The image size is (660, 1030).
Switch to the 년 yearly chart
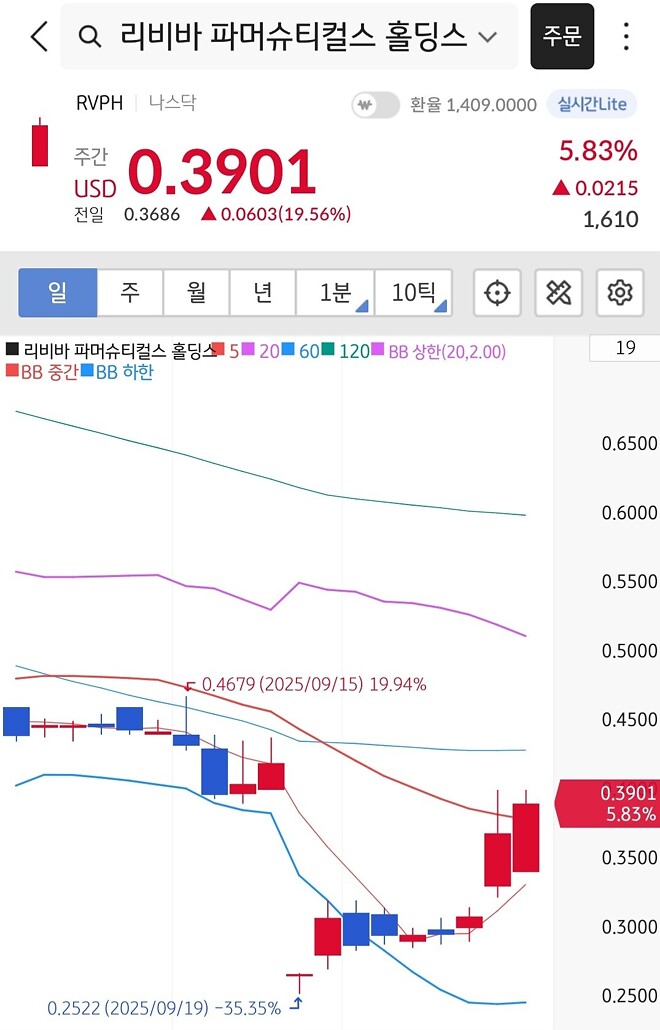click(262, 293)
